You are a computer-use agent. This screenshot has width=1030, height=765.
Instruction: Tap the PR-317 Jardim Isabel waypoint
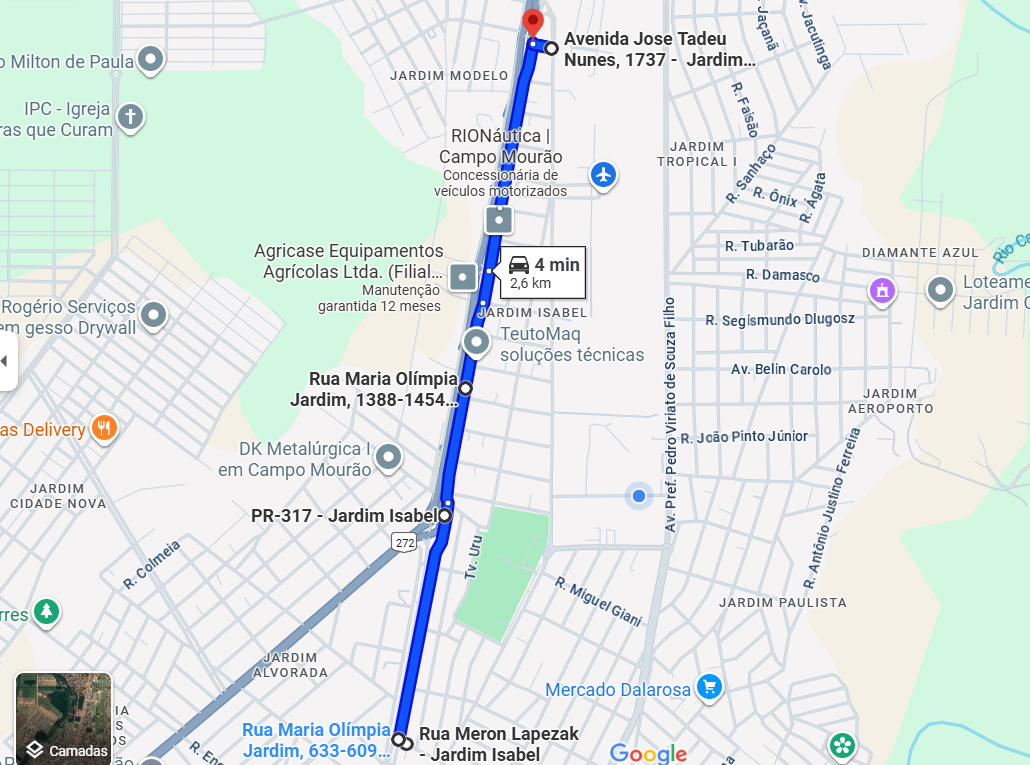pyautogui.click(x=445, y=516)
